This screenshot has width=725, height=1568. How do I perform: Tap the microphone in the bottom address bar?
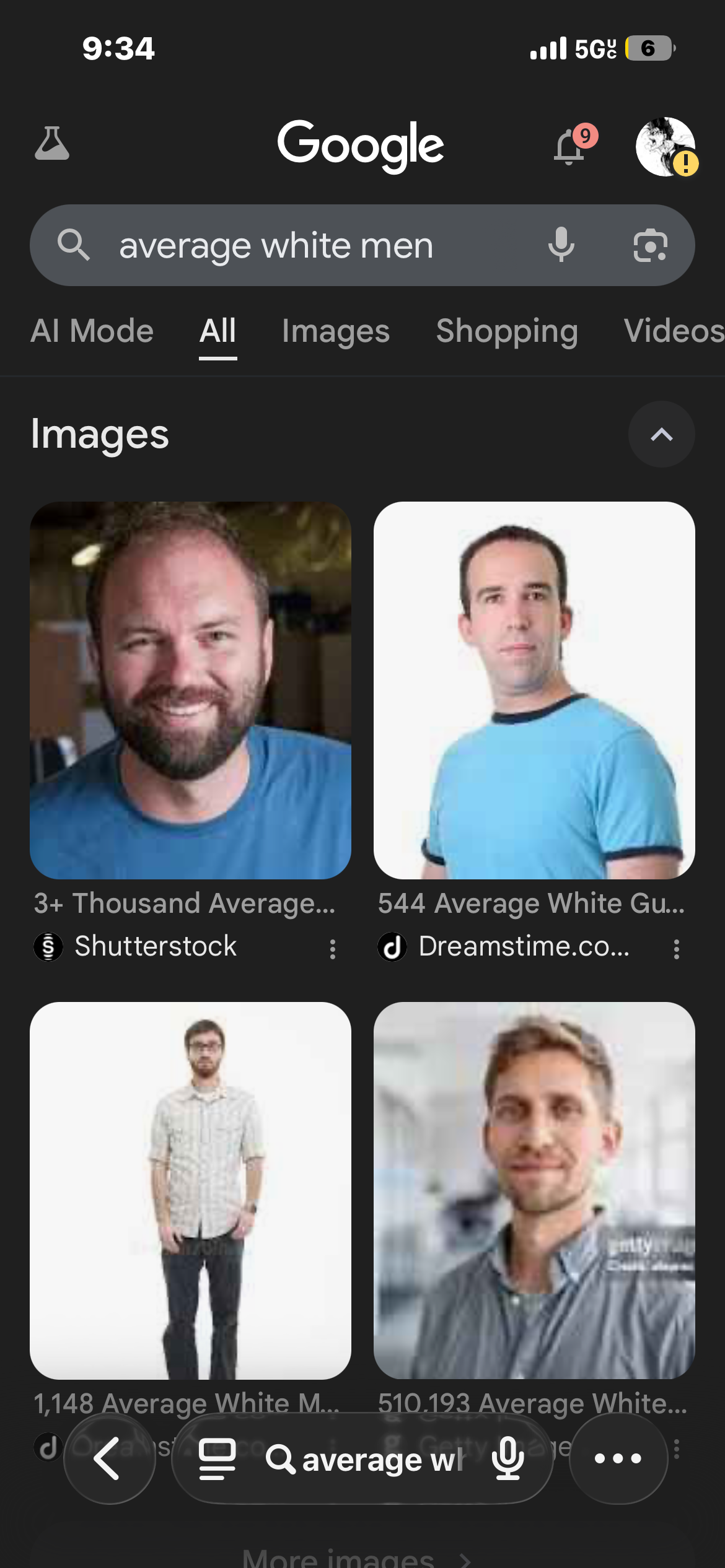[508, 1458]
